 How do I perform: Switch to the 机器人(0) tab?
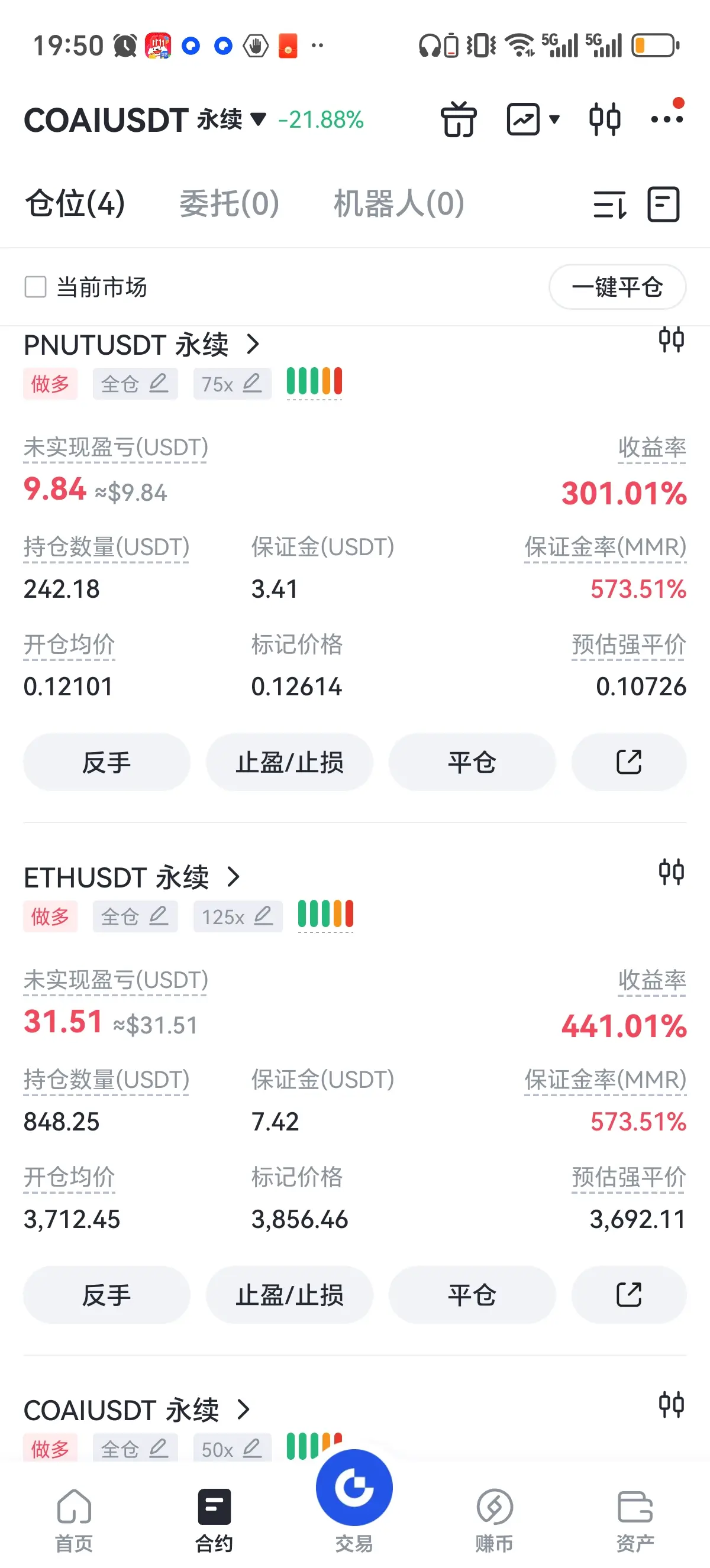[x=399, y=203]
